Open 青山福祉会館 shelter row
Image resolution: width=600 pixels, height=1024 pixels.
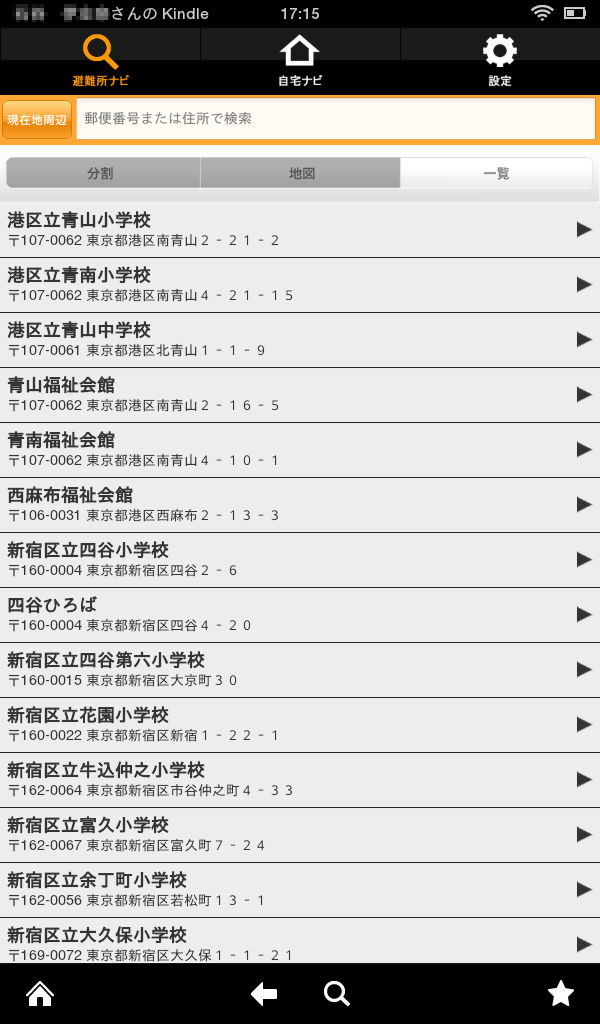300,395
